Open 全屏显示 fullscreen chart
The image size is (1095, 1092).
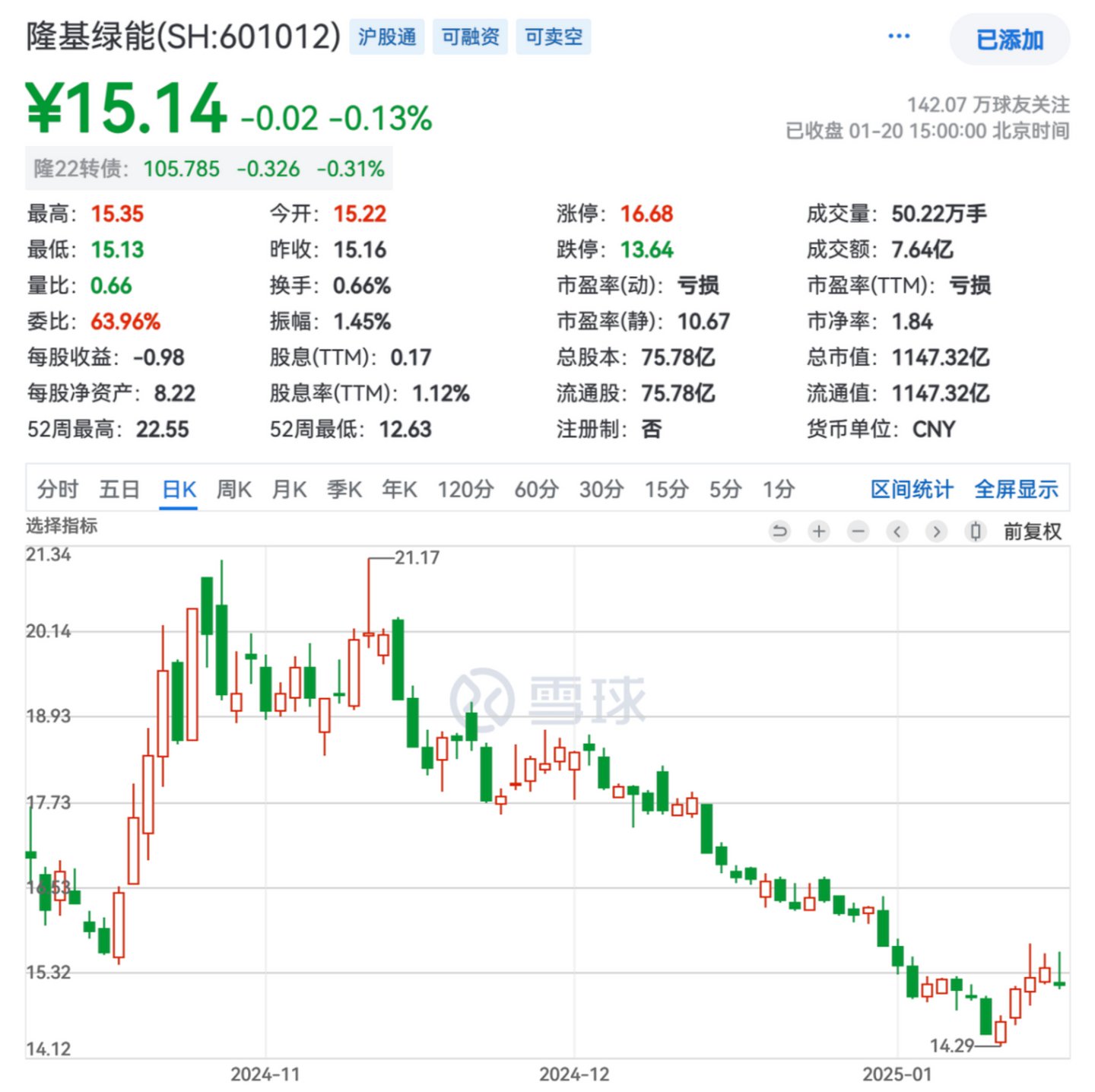1016,489
